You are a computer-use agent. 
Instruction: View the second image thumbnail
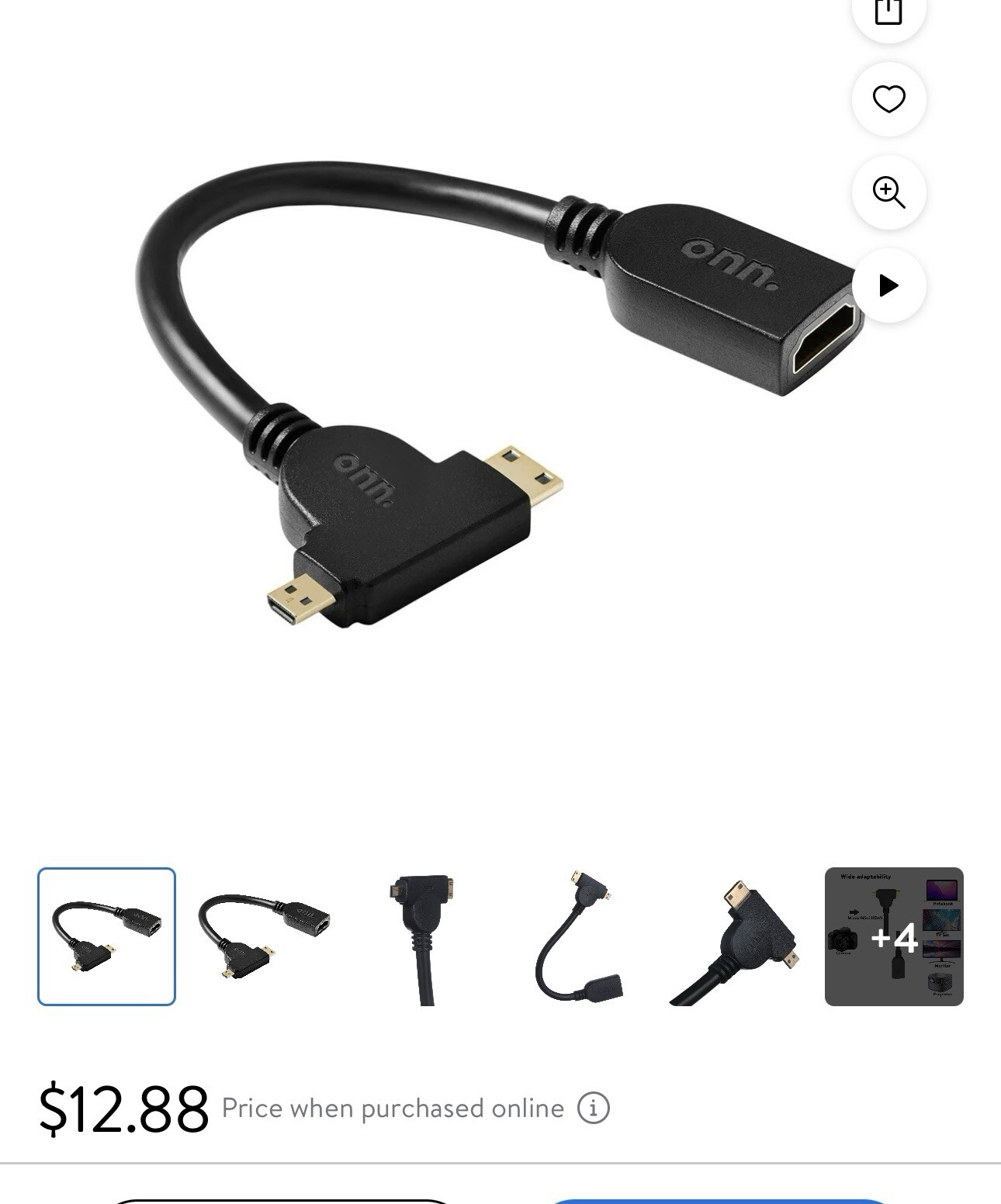click(x=264, y=936)
